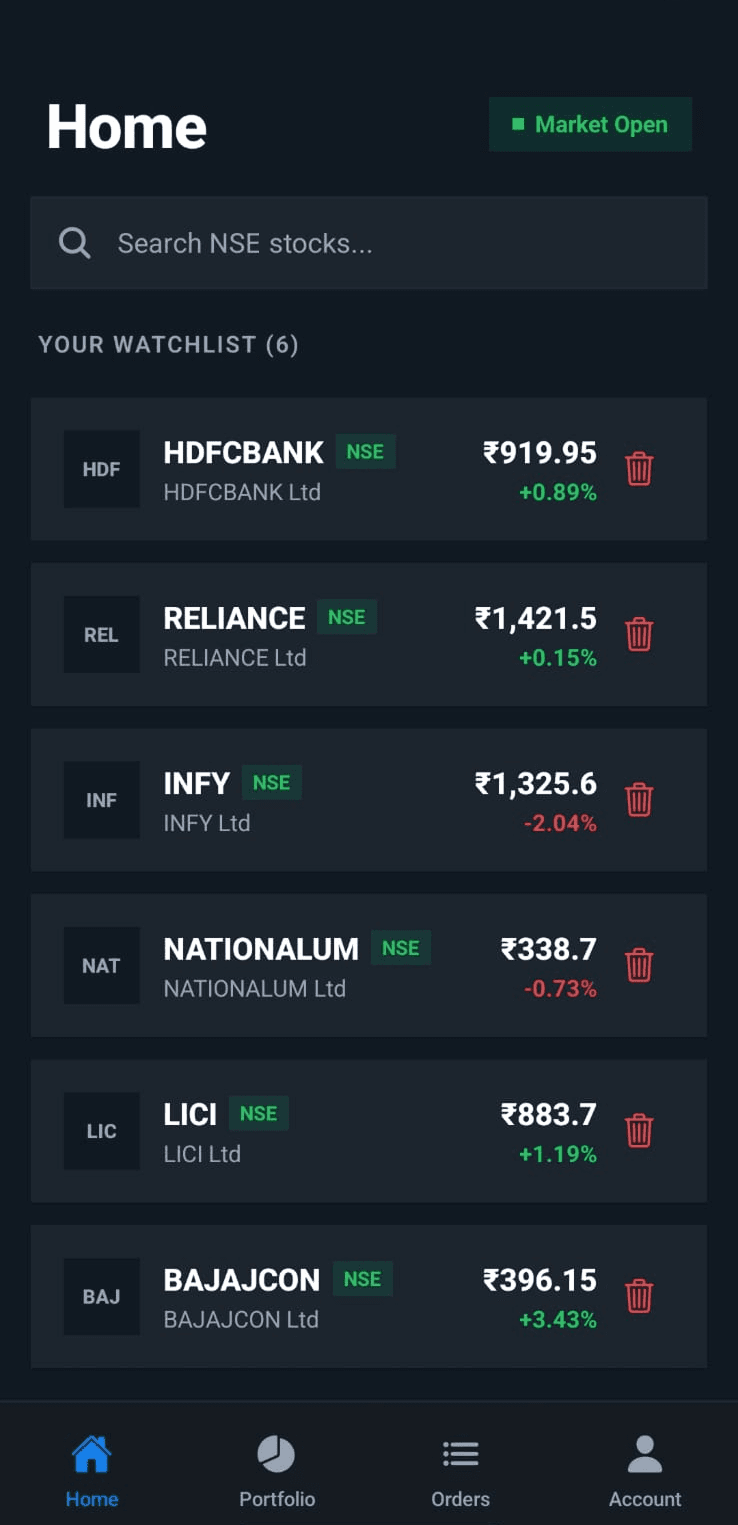Delete HDFCBANK using its trash icon

[639, 468]
